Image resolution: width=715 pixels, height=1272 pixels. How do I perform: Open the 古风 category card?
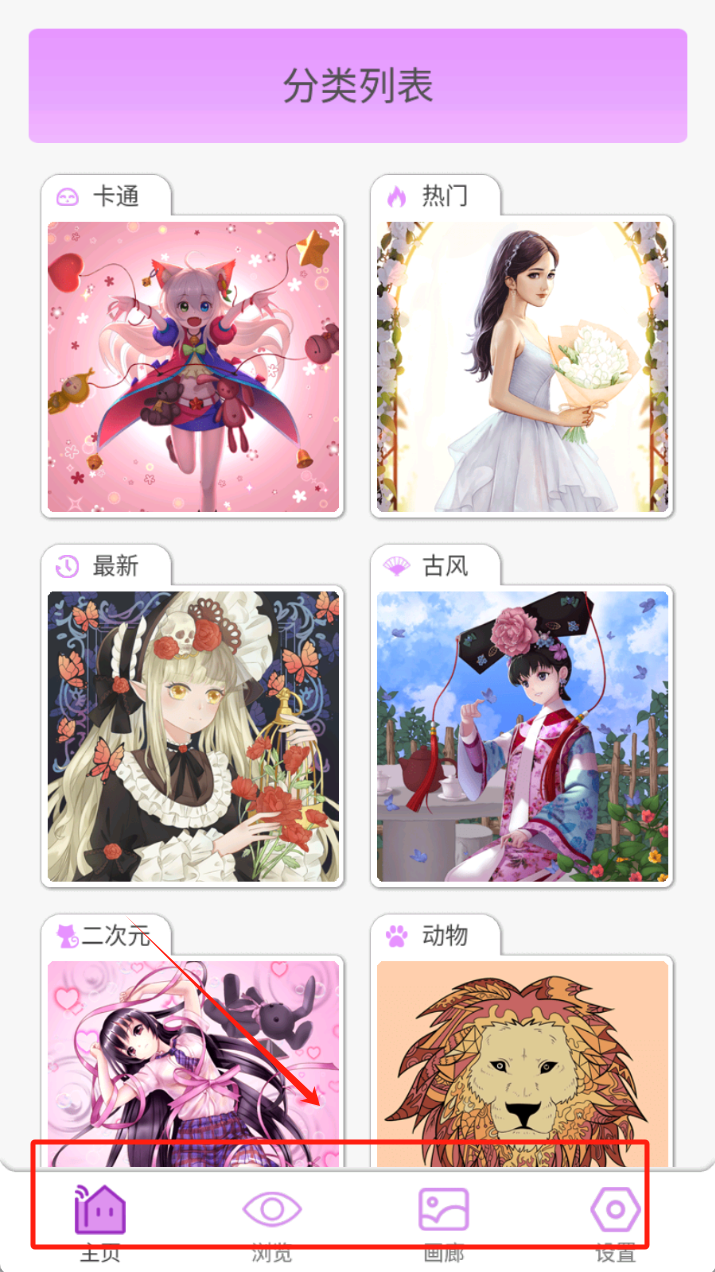pyautogui.click(x=522, y=736)
